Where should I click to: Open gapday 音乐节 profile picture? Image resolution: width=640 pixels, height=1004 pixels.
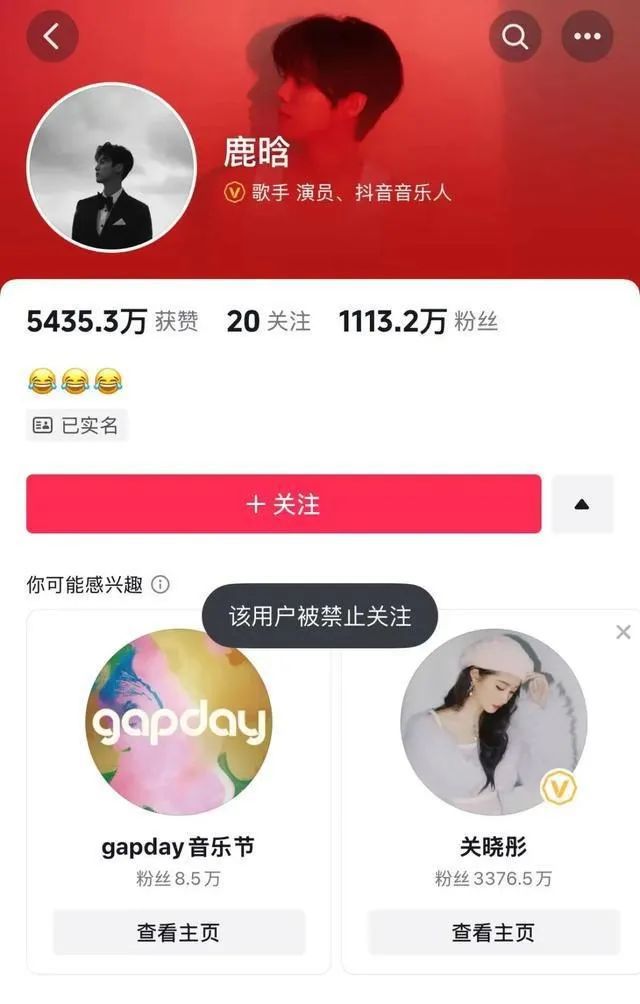click(178, 721)
